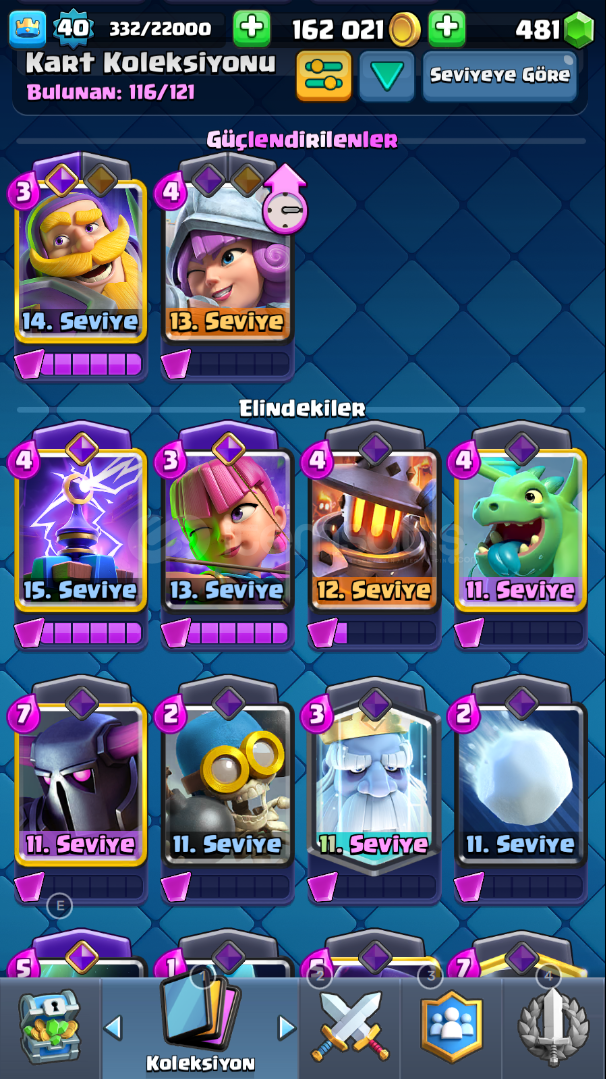
Task: Change sorting with Seviyeye Göre button
Action: point(499,75)
